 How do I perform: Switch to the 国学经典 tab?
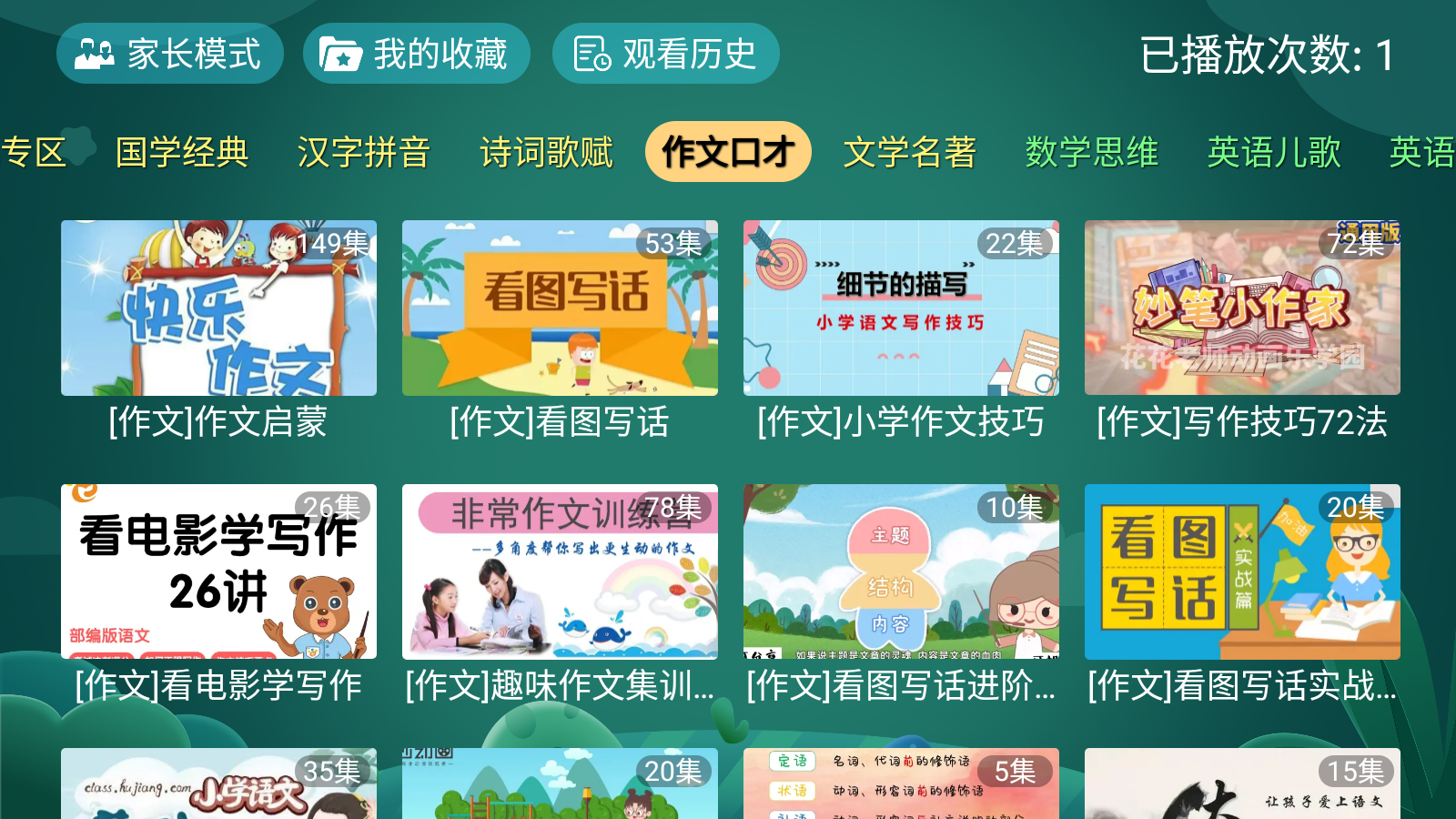click(x=182, y=152)
